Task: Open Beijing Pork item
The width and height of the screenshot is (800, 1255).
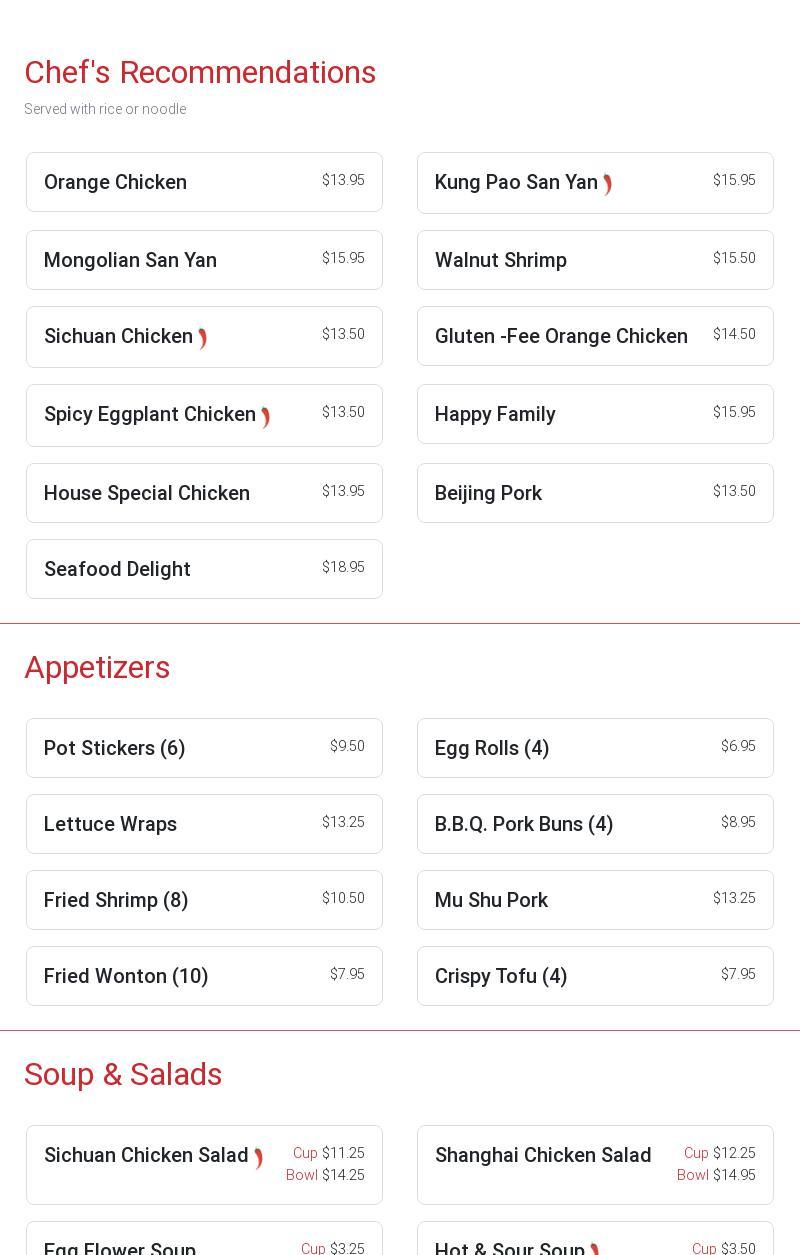Action: click(x=595, y=493)
